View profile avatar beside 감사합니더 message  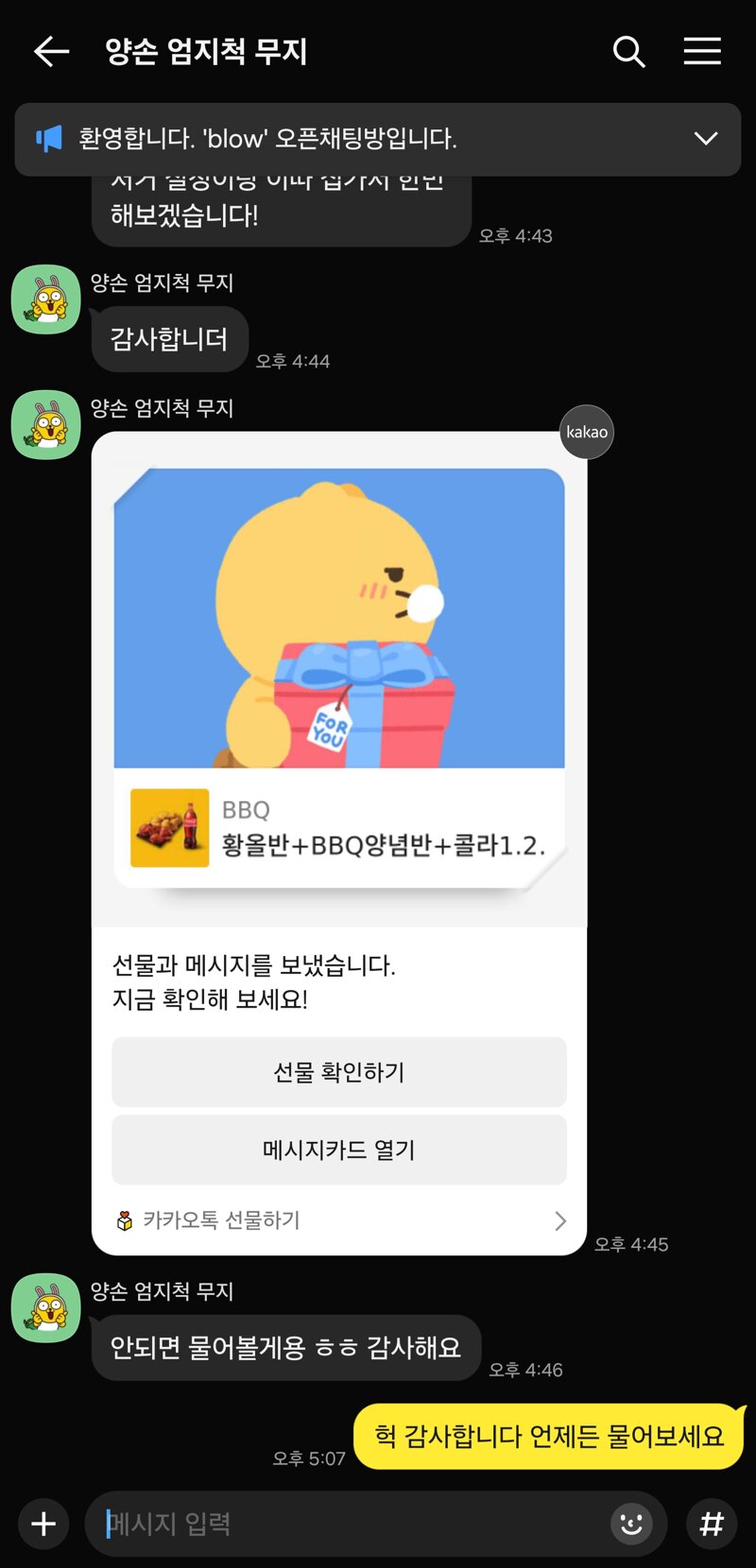[45, 299]
